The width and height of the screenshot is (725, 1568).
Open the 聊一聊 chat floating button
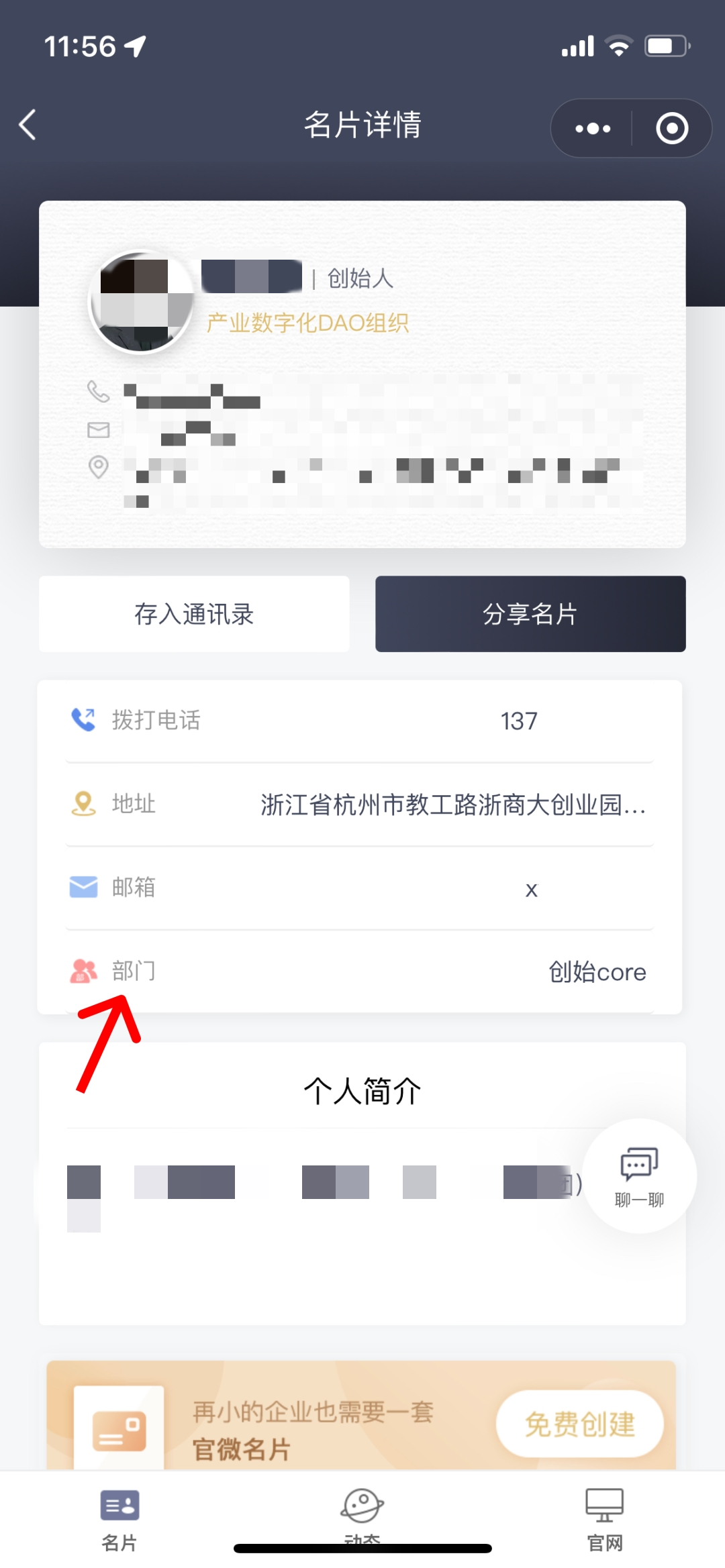639,1175
